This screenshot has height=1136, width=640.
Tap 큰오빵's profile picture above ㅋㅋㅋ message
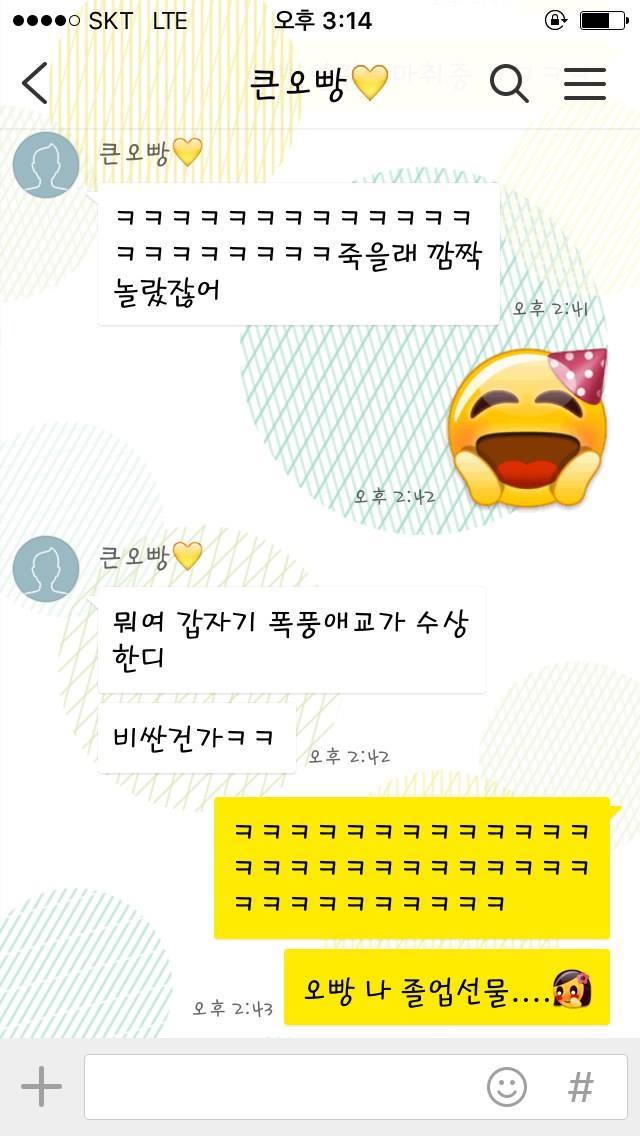click(46, 164)
